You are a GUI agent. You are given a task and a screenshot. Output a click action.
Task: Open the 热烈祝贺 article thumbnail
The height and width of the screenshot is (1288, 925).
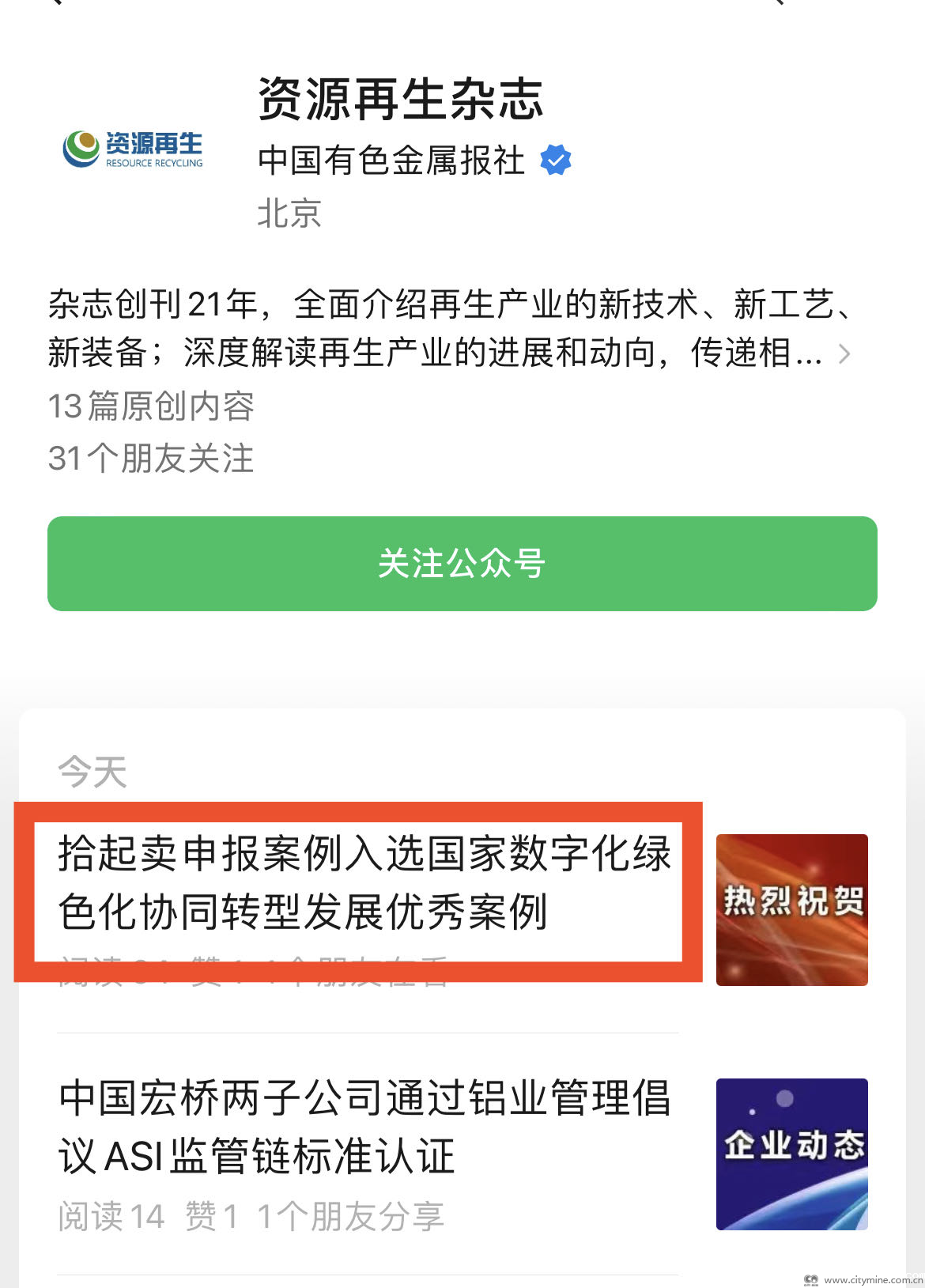791,909
